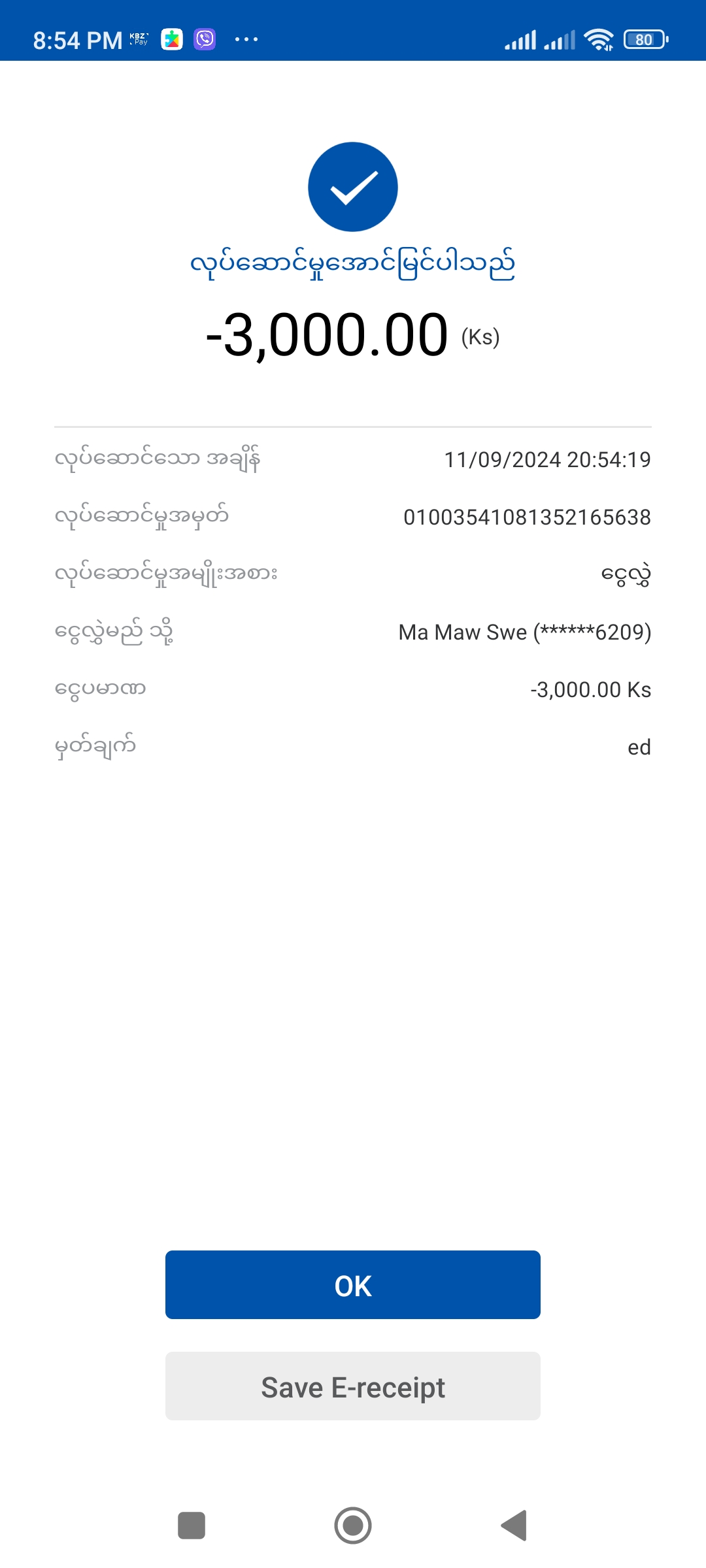The height and width of the screenshot is (1568, 706).
Task: Go back using system back button
Action: (x=514, y=1526)
